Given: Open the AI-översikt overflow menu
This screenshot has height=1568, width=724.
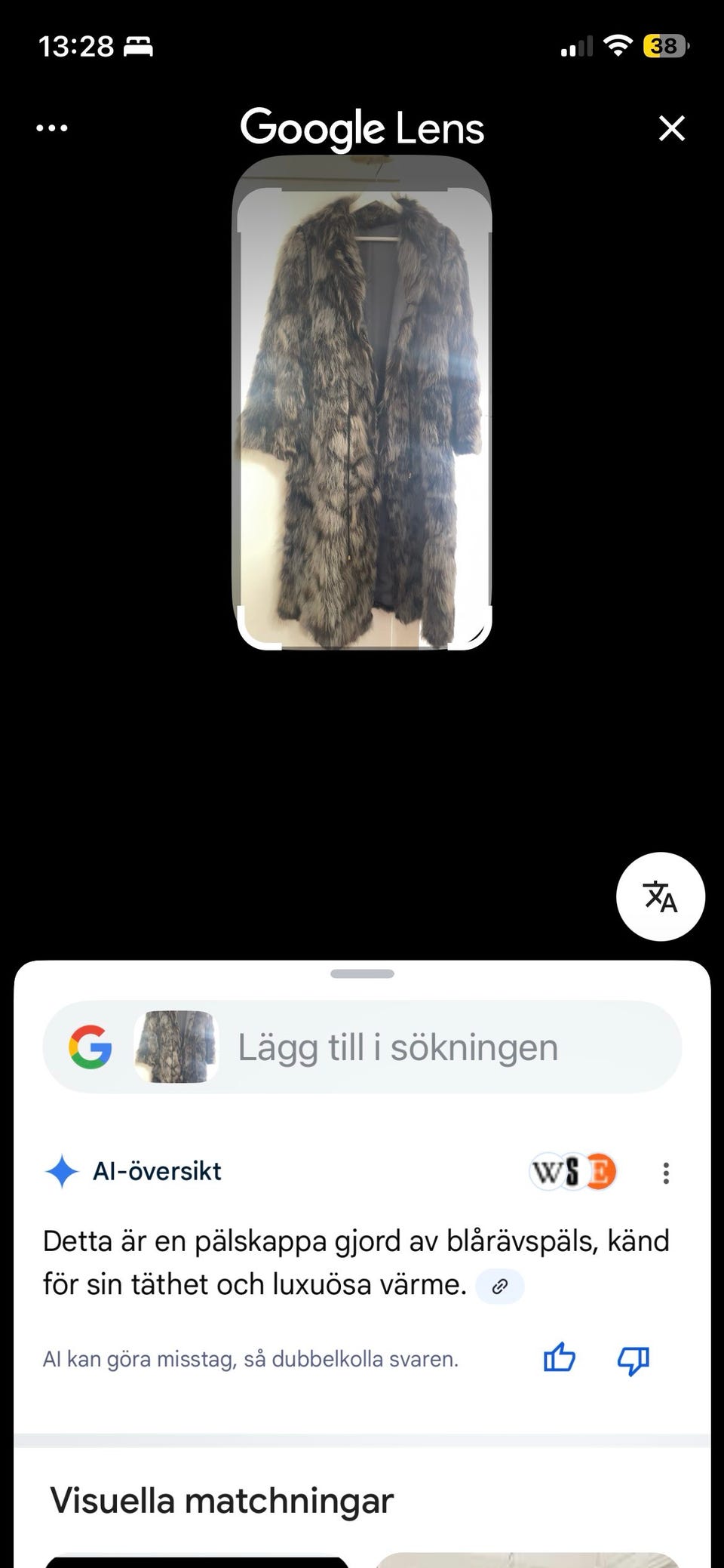Looking at the screenshot, I should tap(665, 1172).
